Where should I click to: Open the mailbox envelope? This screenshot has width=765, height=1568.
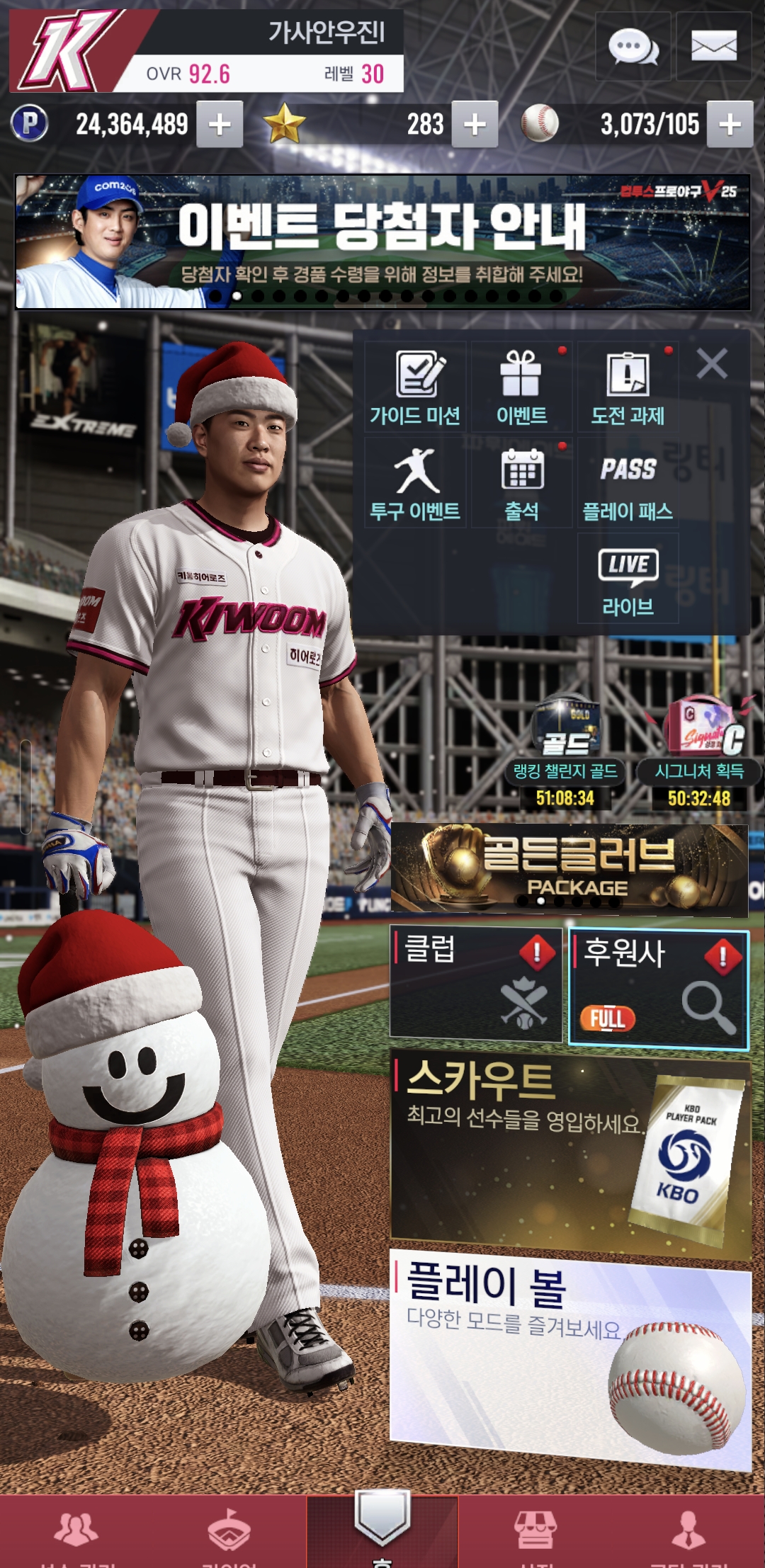[x=713, y=47]
